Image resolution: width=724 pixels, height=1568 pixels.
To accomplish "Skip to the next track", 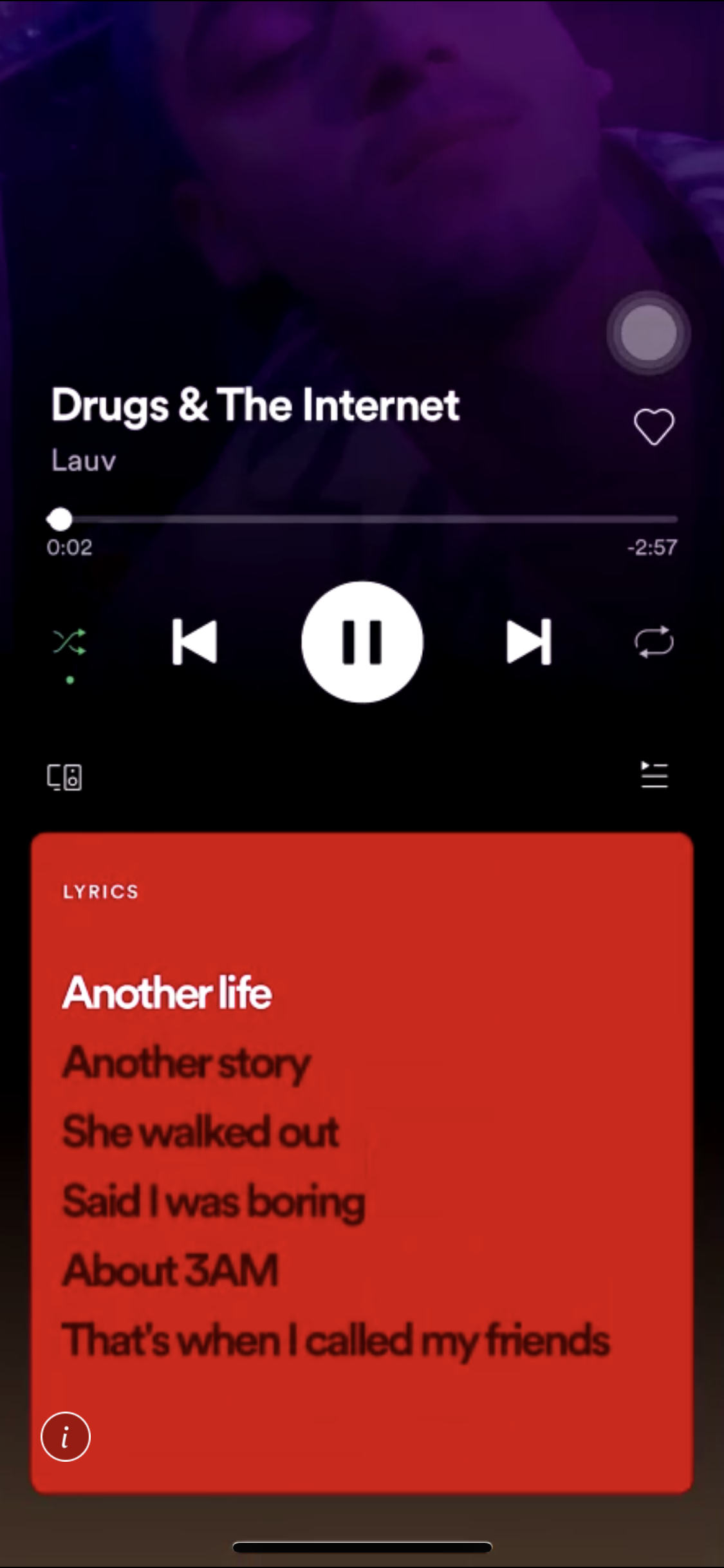I will click(529, 642).
